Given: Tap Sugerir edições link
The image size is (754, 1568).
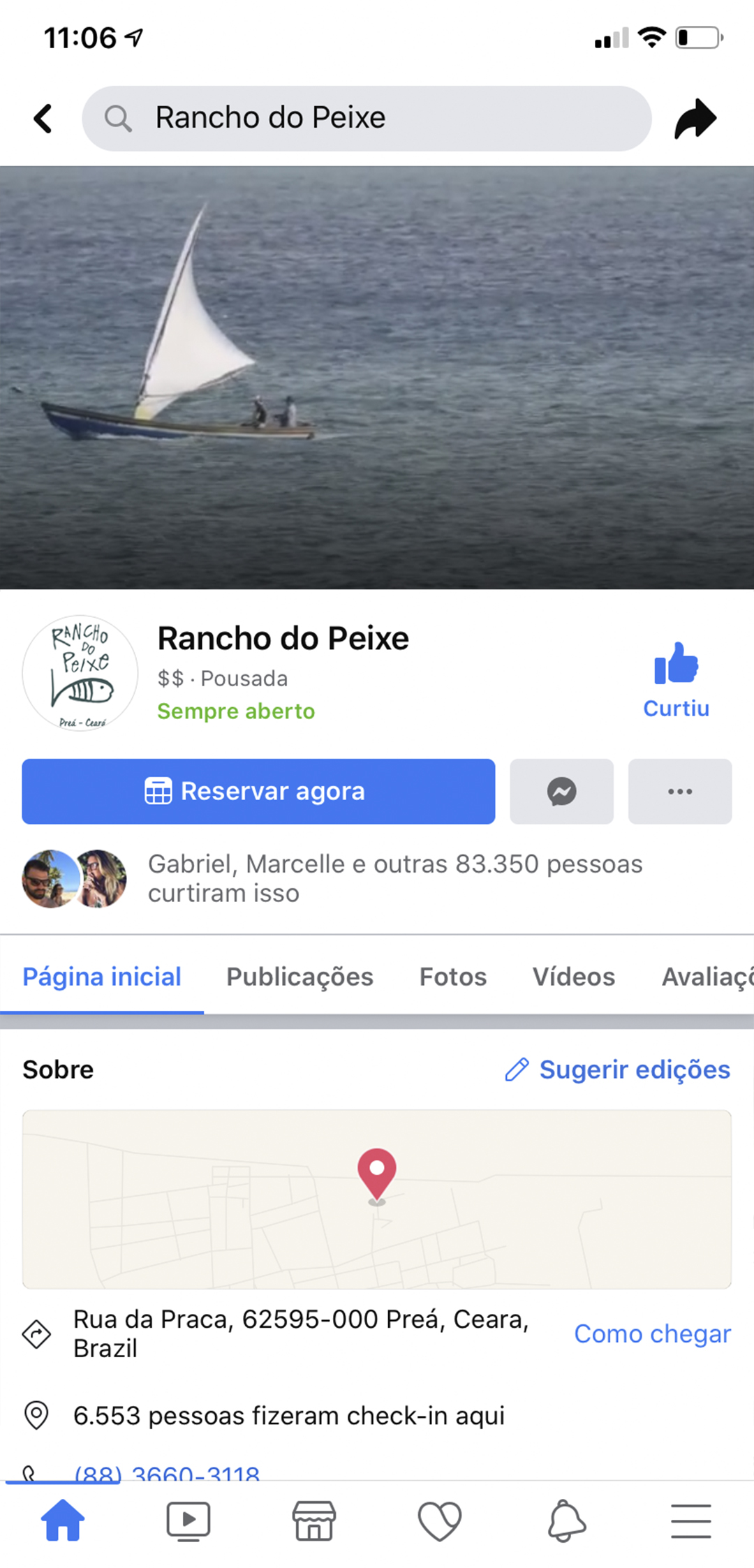Looking at the screenshot, I should click(618, 1070).
